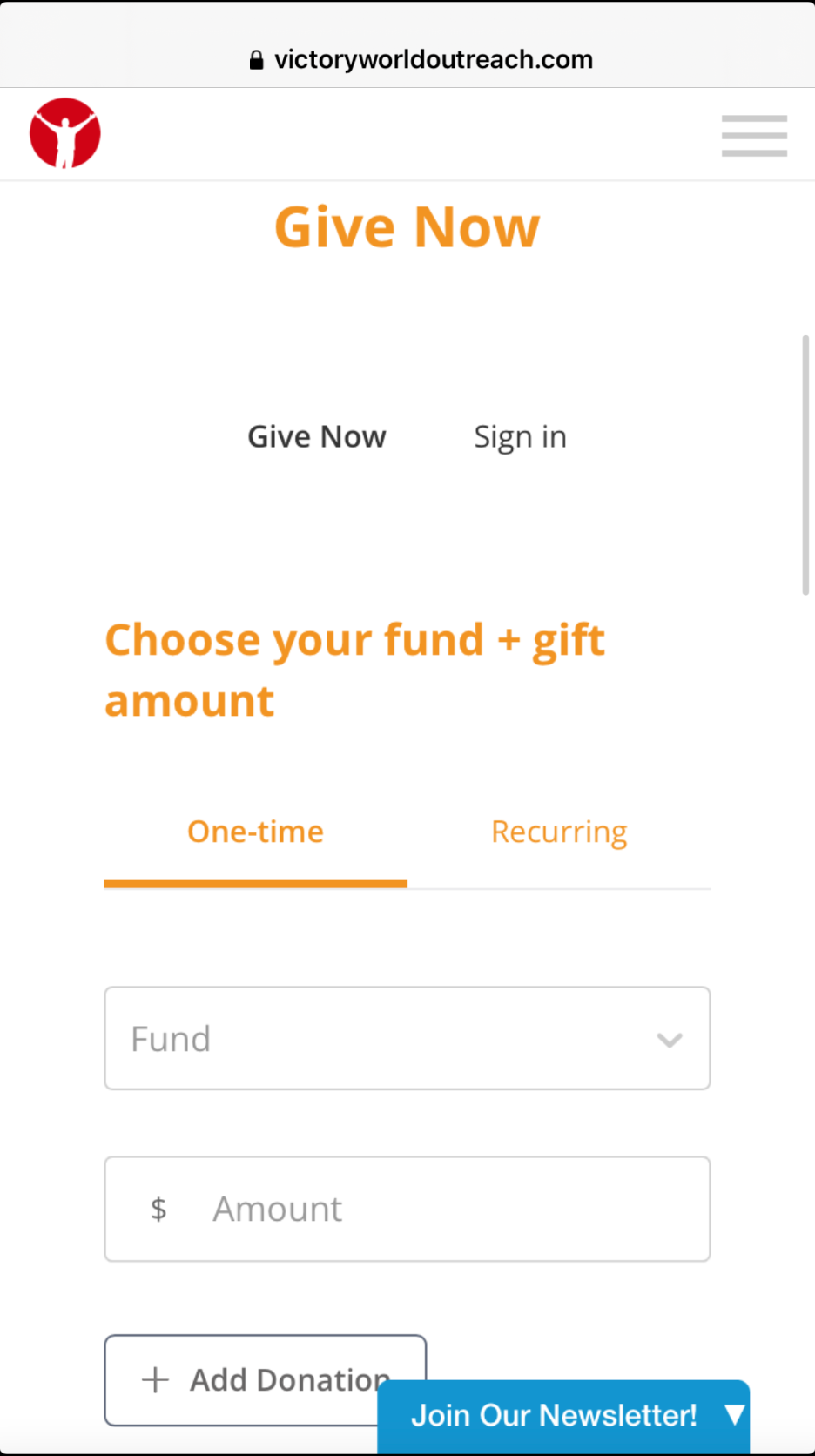Expand the Fund dropdown
Image resolution: width=815 pixels, height=1456 pixels.
tap(407, 1038)
